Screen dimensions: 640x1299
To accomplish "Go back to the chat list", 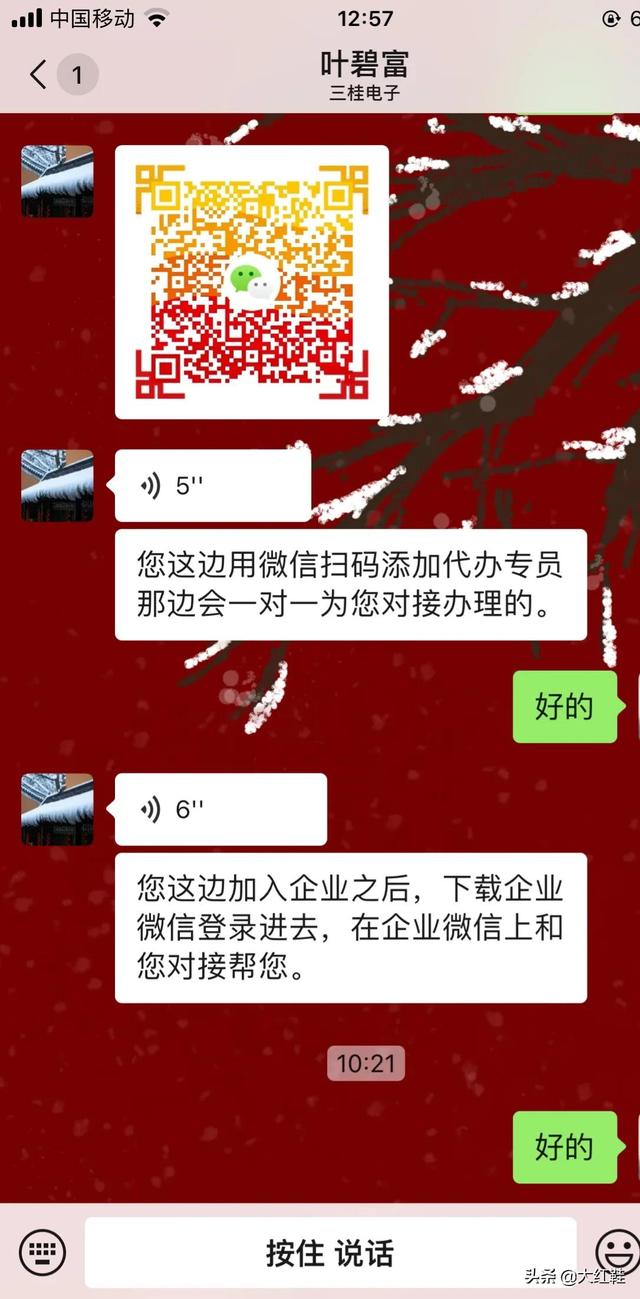I will point(40,75).
